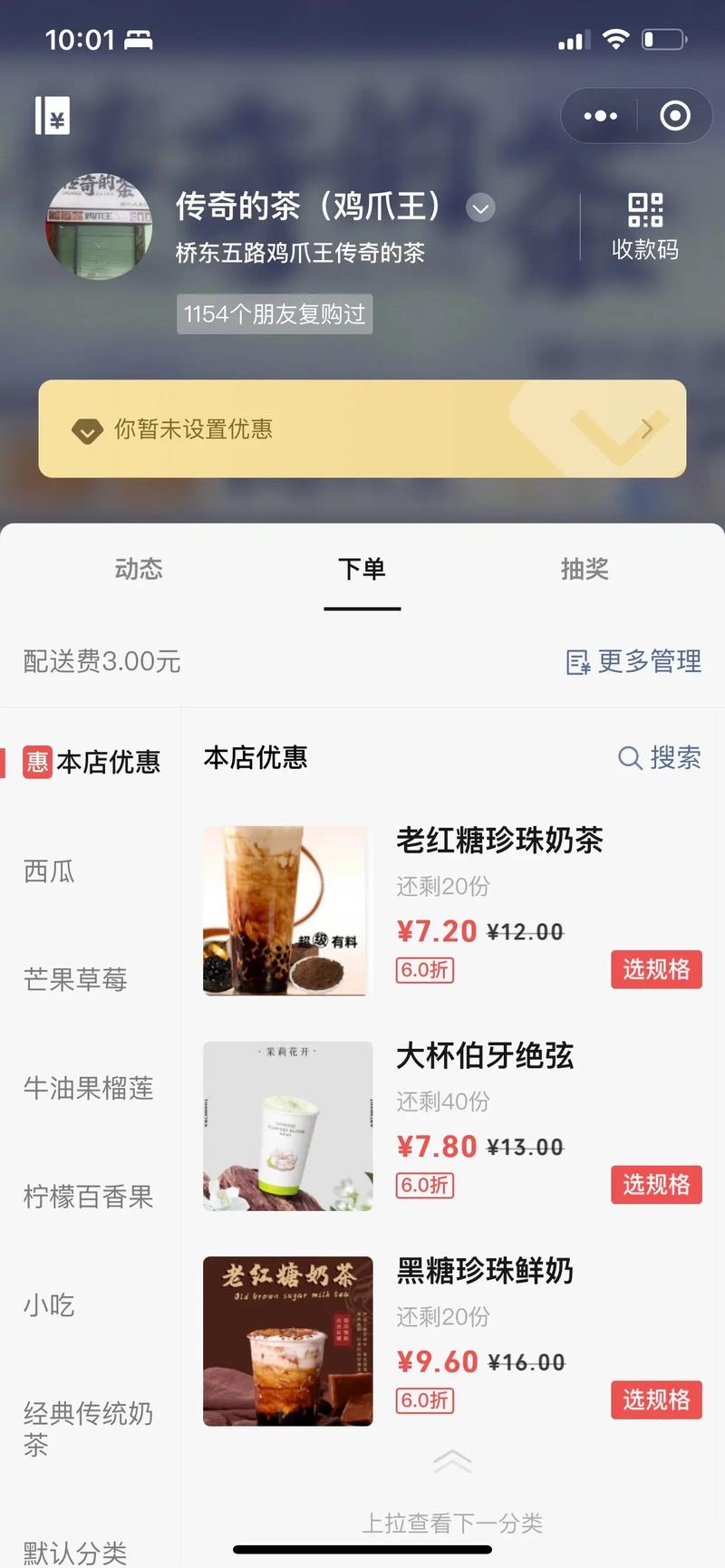
Task: Open 更多管理 via its management icon
Action: [x=577, y=662]
